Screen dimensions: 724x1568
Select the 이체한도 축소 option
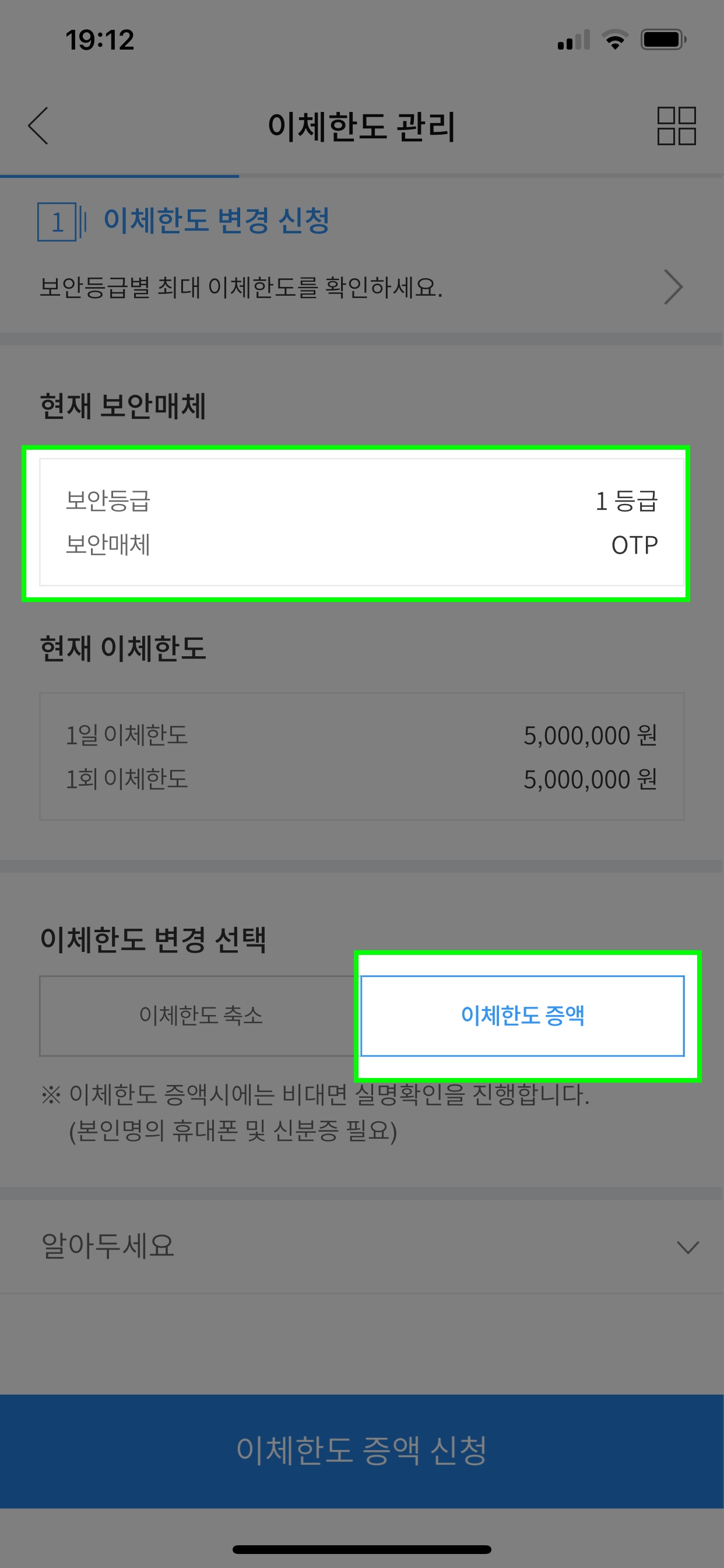click(201, 1016)
